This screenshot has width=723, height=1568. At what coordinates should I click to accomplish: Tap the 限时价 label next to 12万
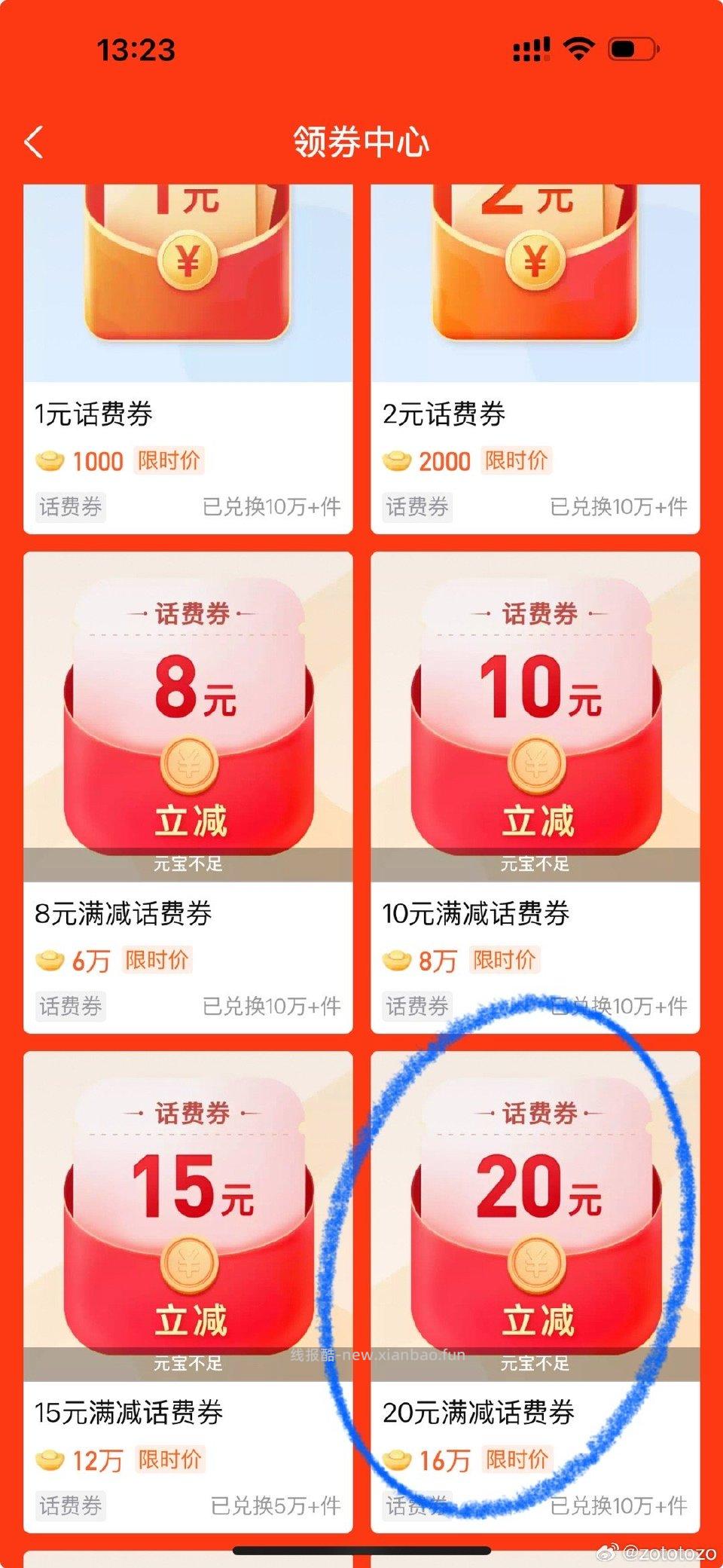coord(169,1459)
